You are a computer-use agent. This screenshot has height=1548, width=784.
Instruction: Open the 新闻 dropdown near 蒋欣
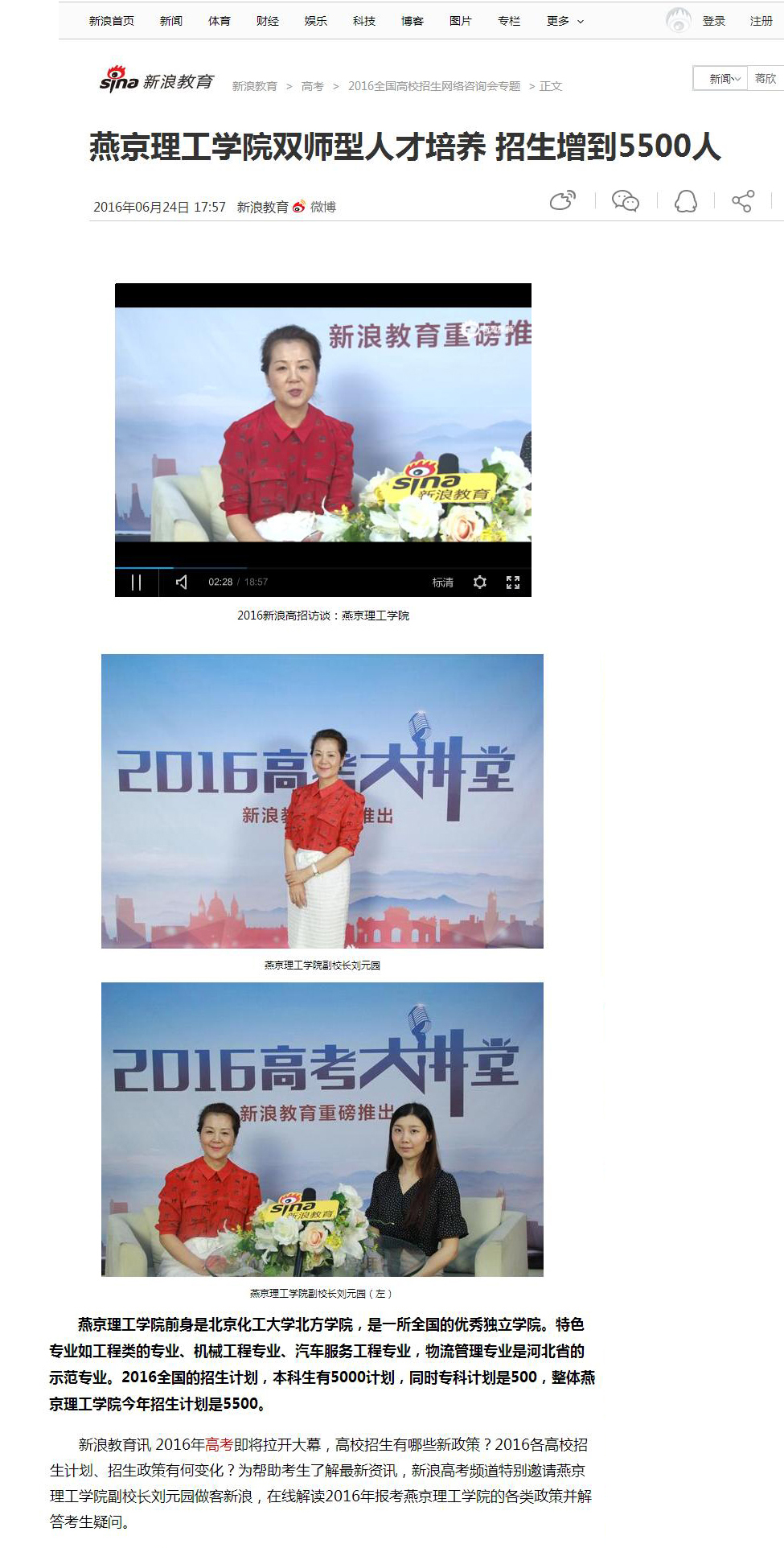pos(722,78)
